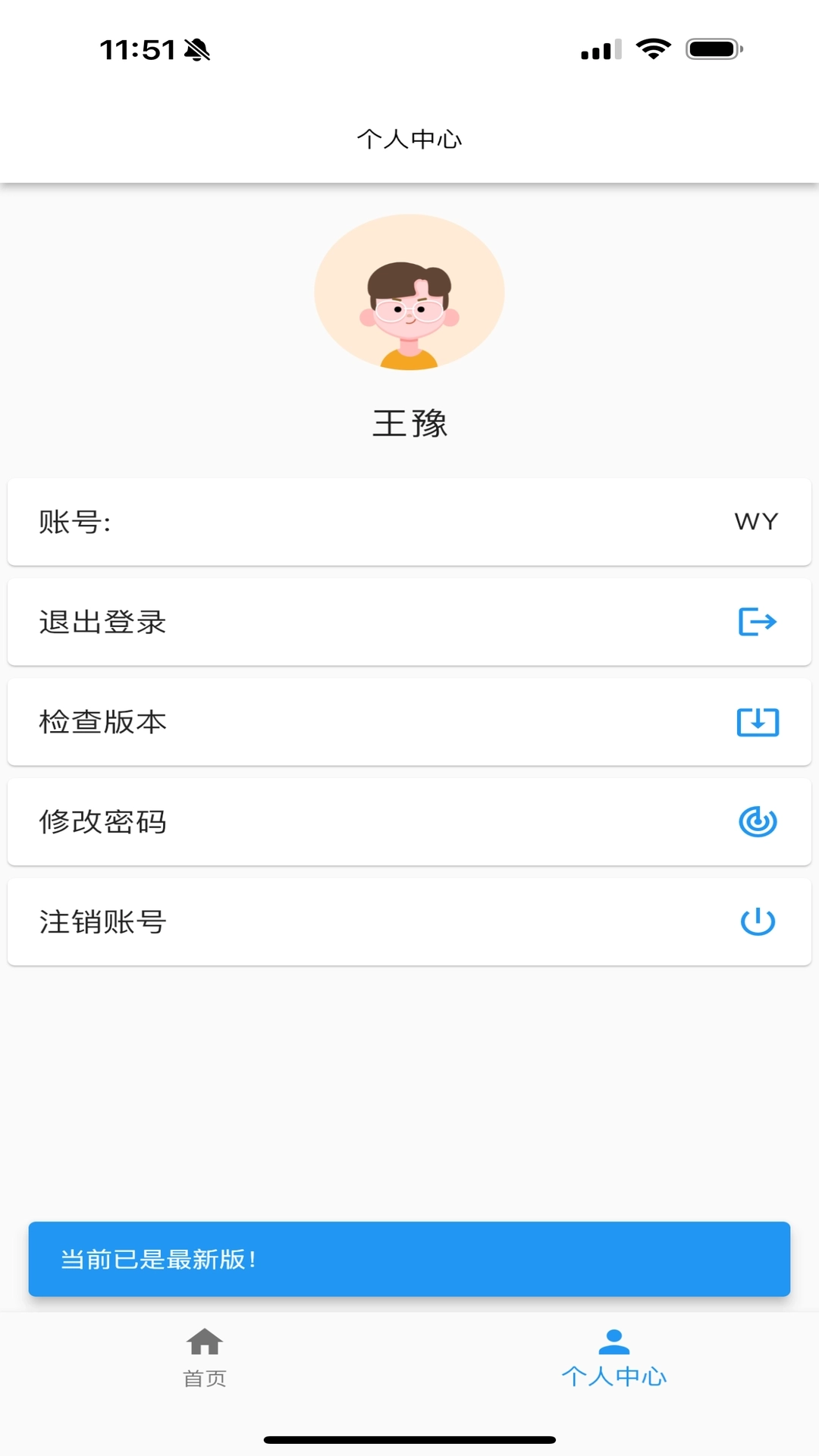Tap the 账号 row showing WY
The width and height of the screenshot is (819, 1456).
tap(409, 522)
